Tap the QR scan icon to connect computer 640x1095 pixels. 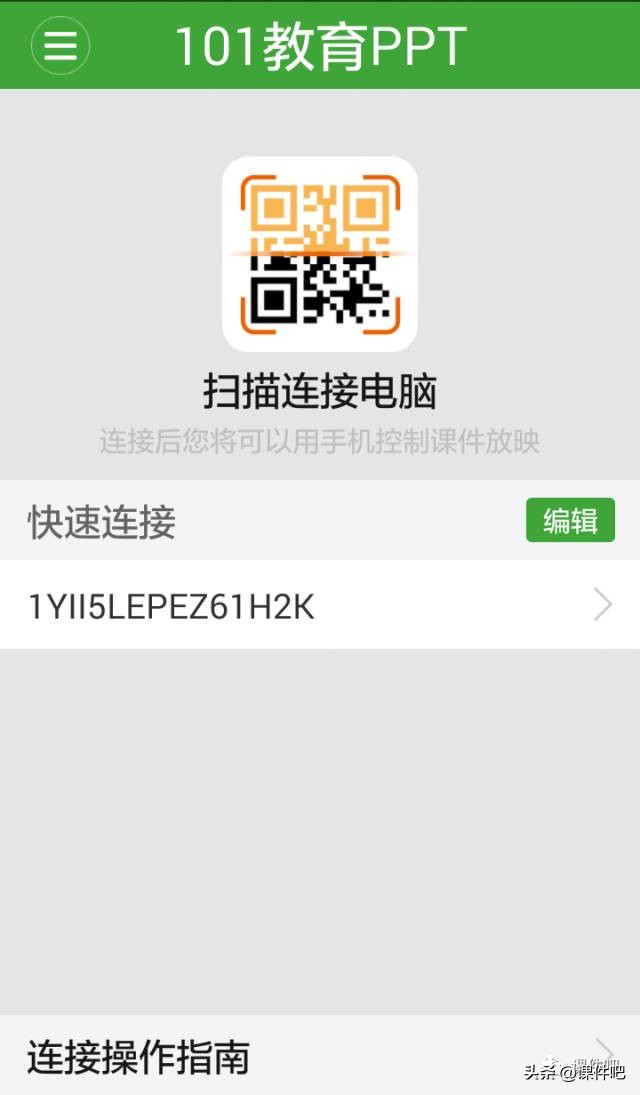[320, 254]
